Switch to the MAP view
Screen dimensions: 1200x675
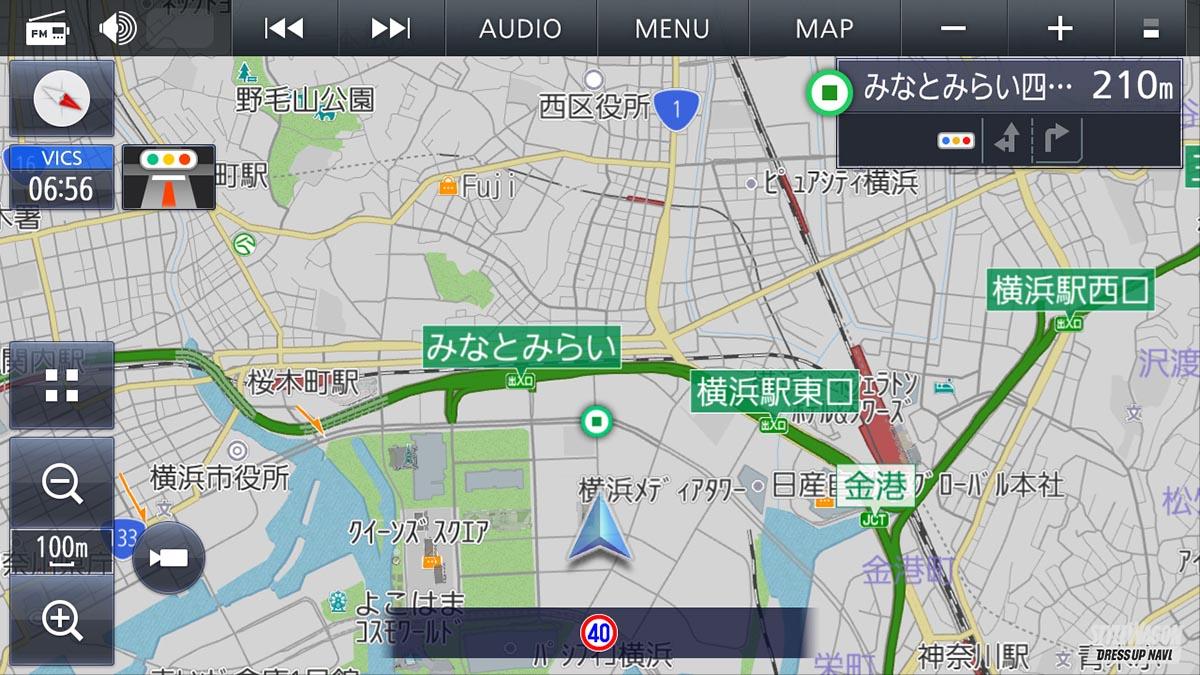(824, 28)
